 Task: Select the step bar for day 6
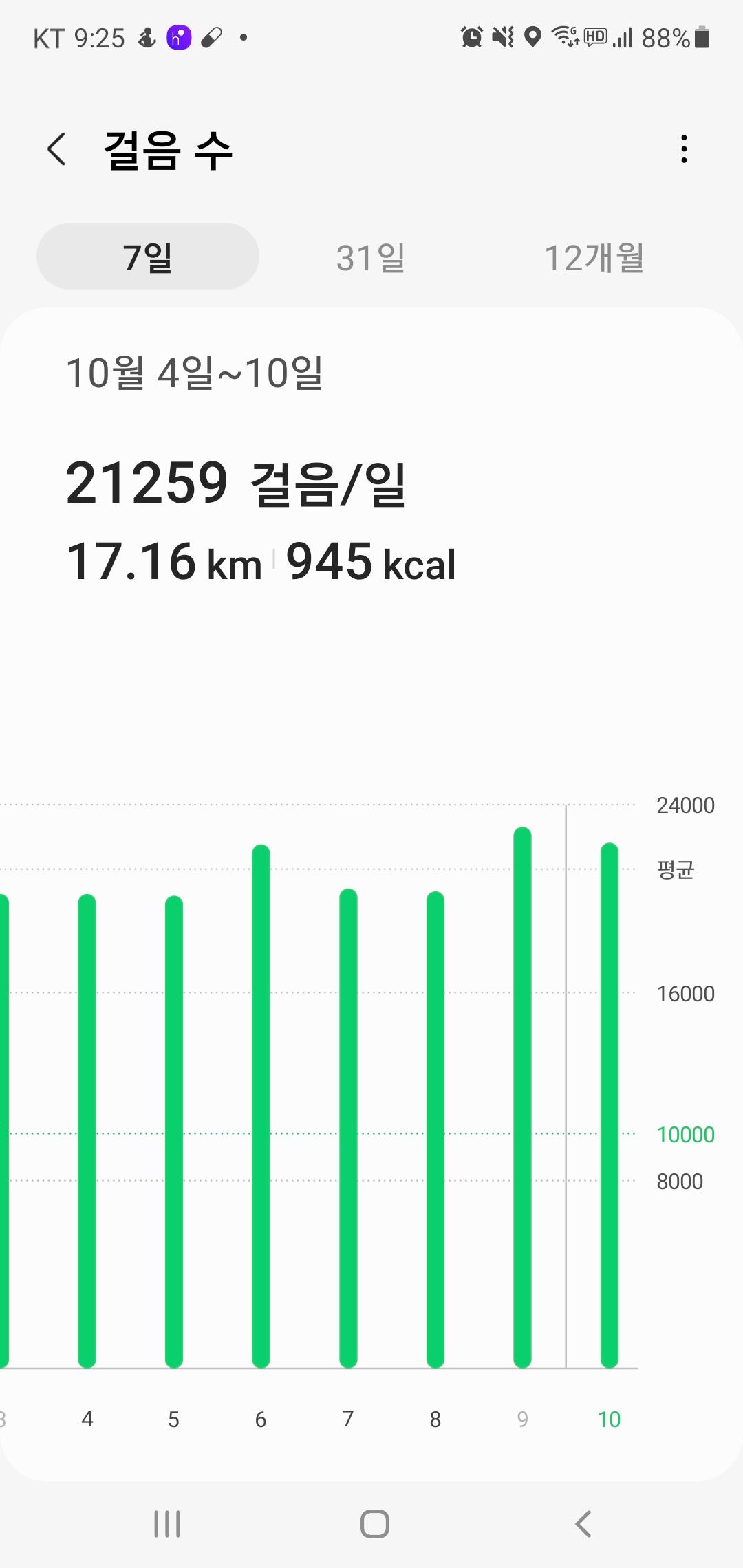tap(261, 1107)
